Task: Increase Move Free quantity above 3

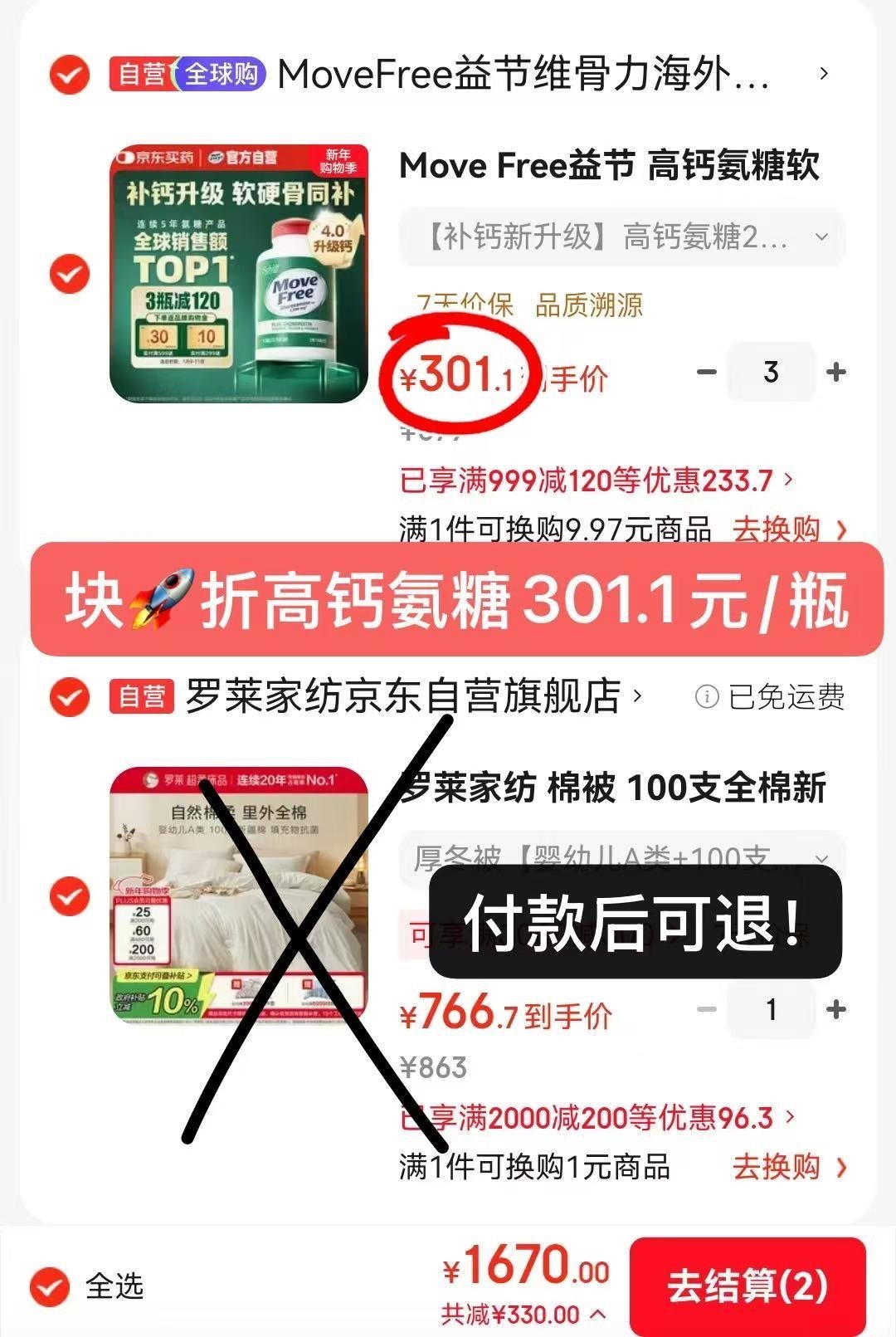Action: 836,372
